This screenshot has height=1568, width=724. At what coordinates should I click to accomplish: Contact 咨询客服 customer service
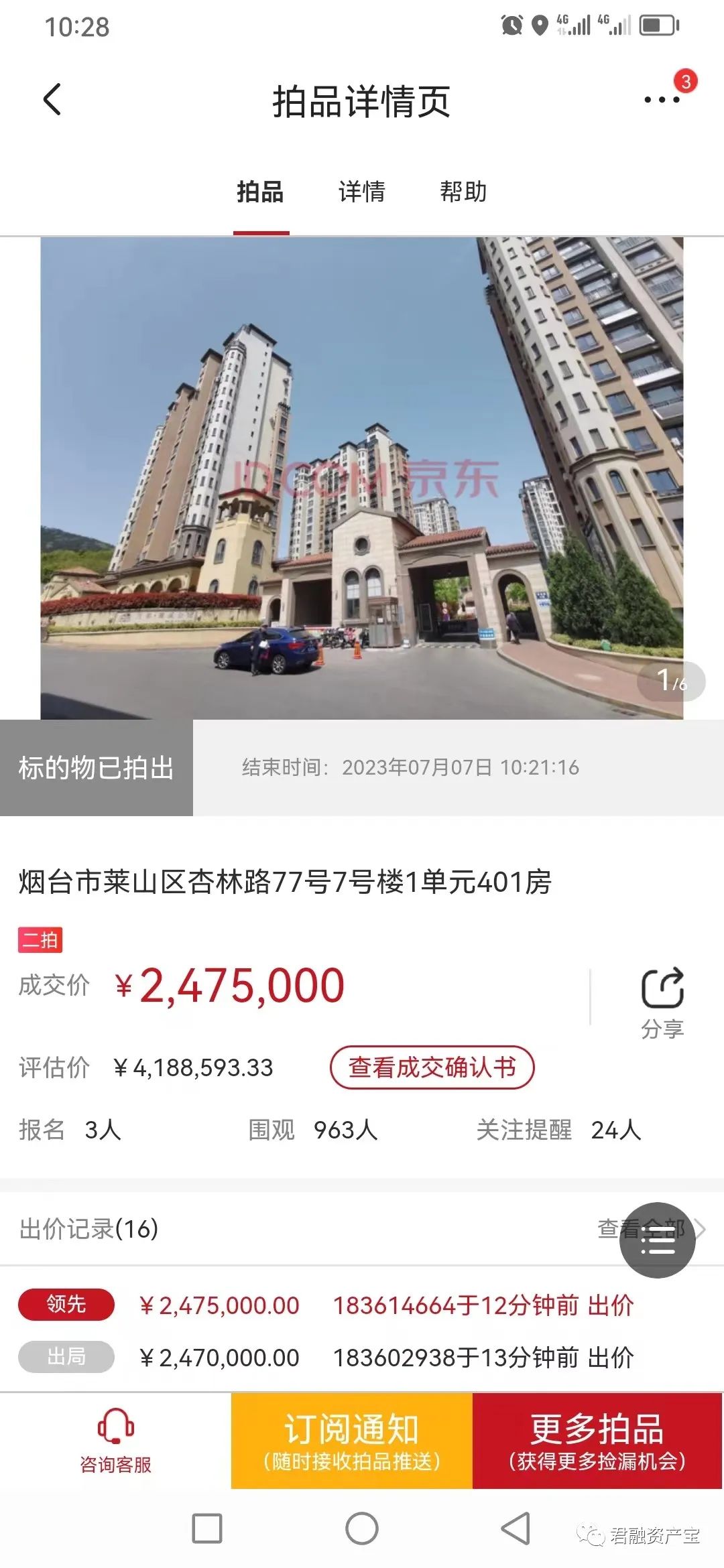(x=115, y=1441)
